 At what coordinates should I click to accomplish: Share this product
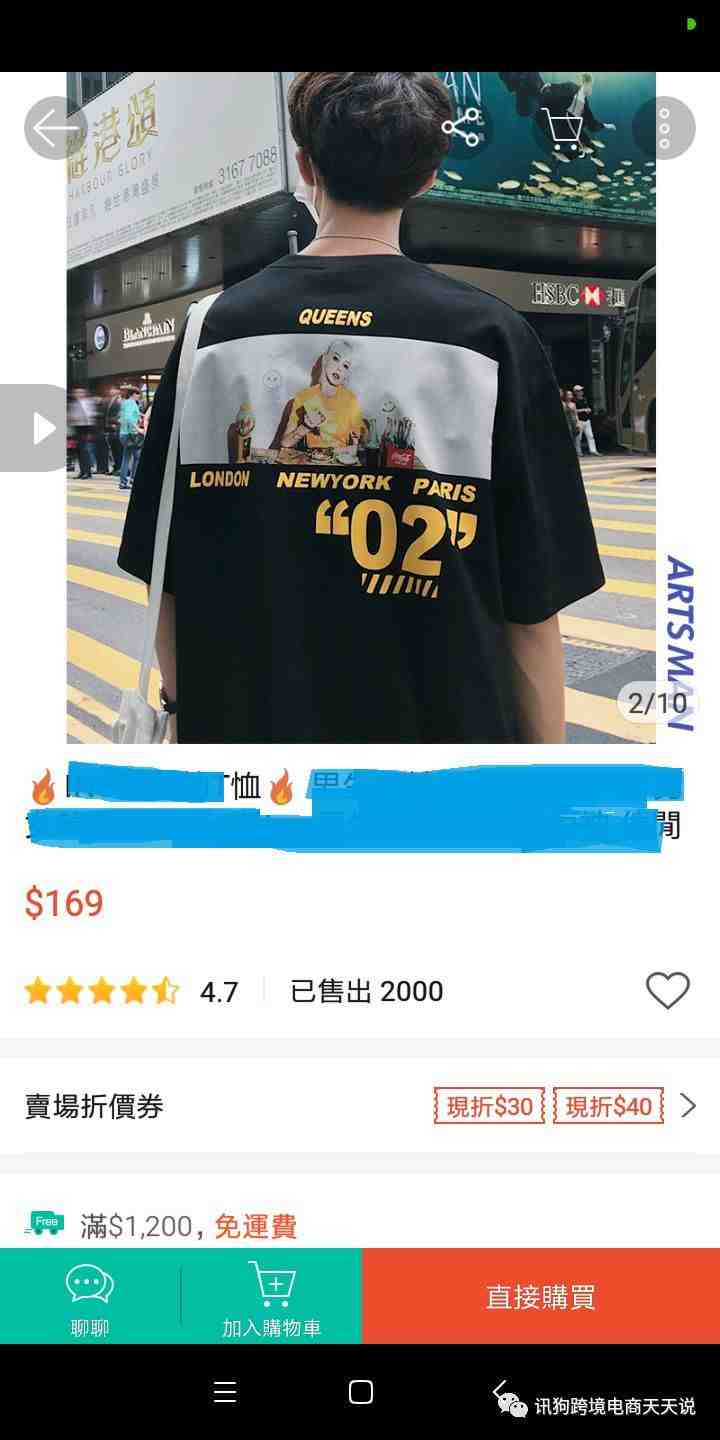click(461, 128)
